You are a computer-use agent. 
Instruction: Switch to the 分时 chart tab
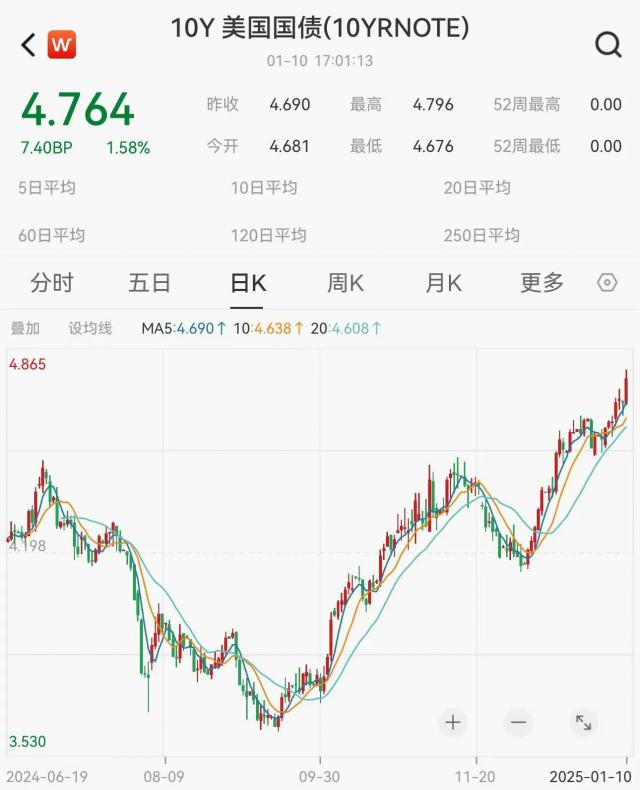[51, 283]
